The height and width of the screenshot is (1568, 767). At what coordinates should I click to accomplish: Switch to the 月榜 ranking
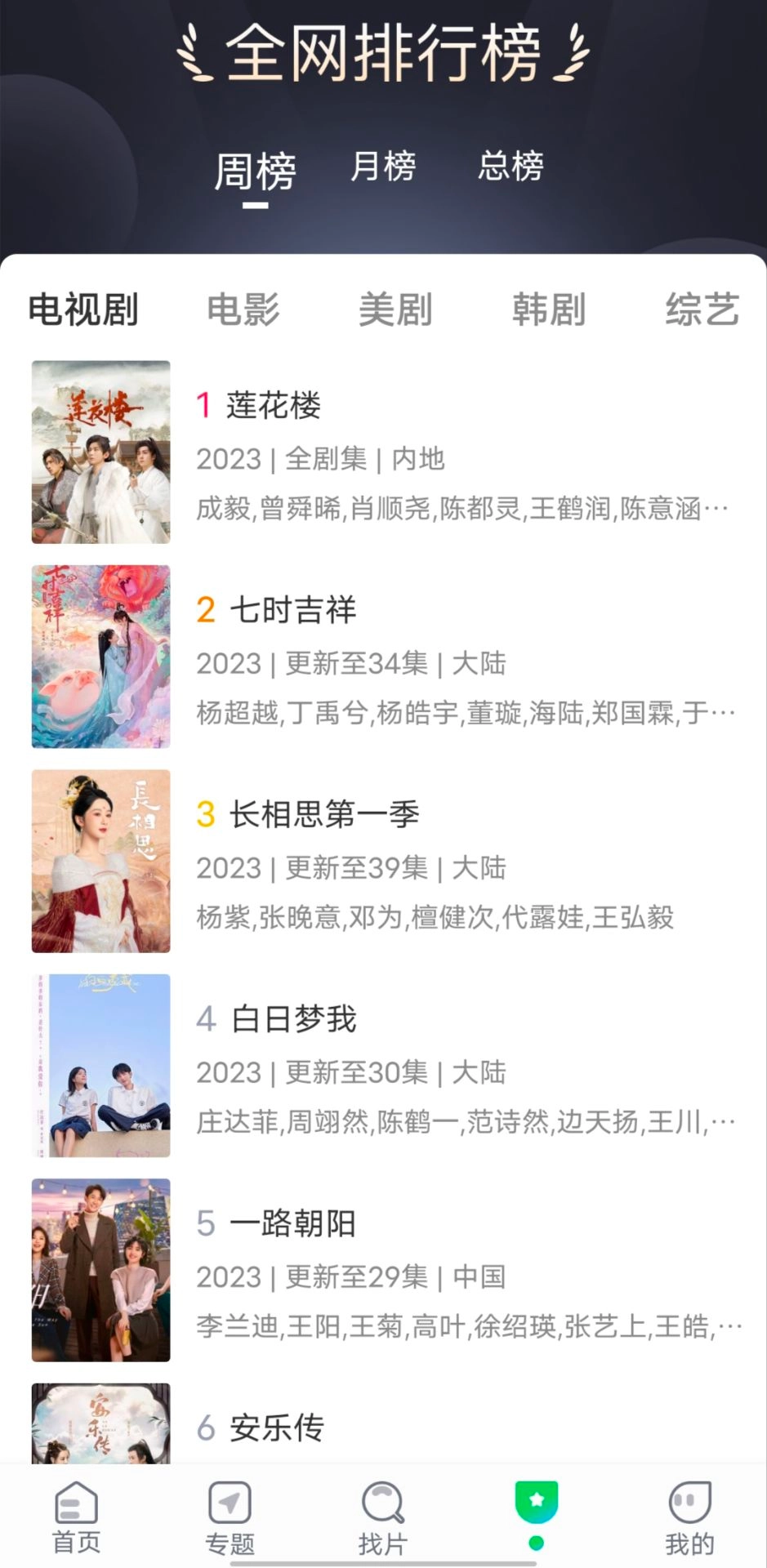pos(383,167)
